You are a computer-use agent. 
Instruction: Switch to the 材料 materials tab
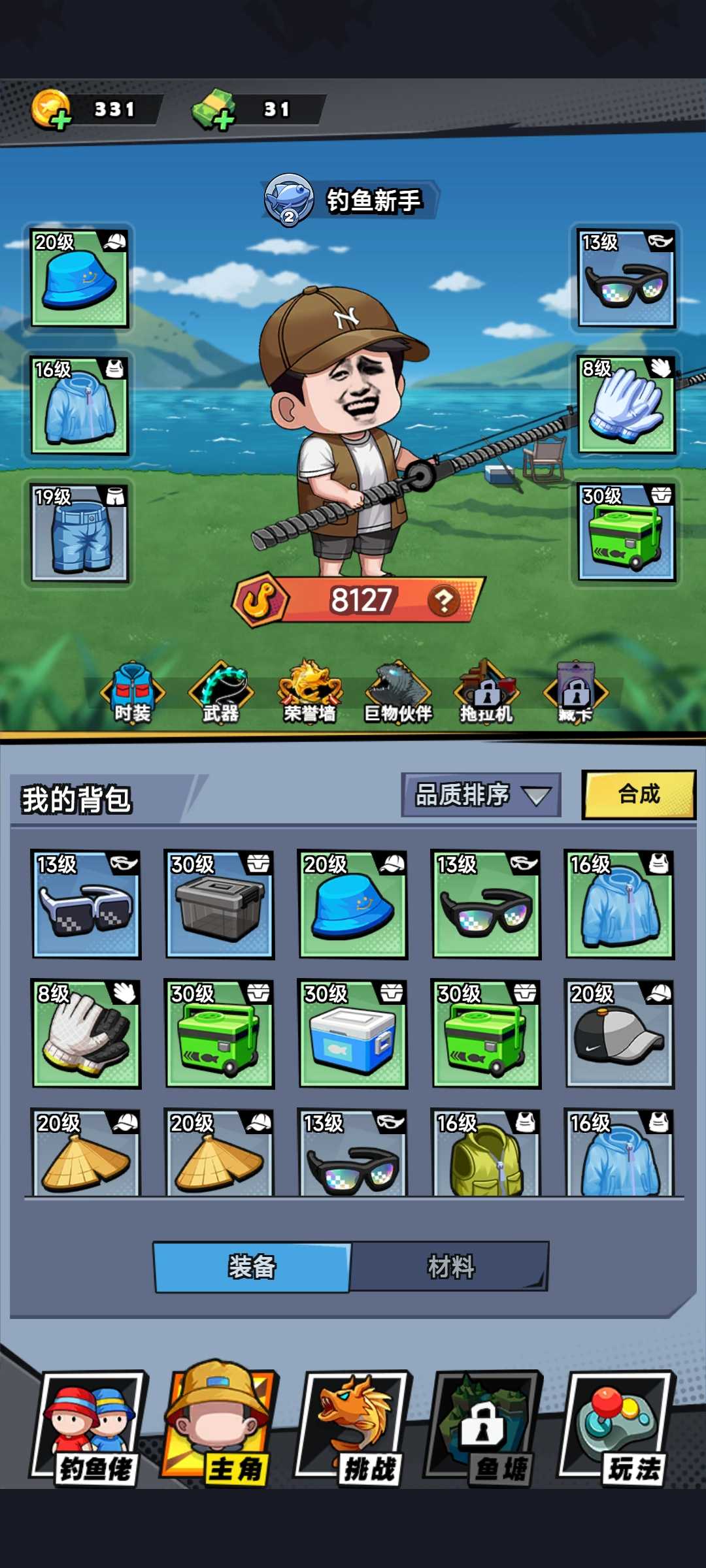click(450, 1267)
